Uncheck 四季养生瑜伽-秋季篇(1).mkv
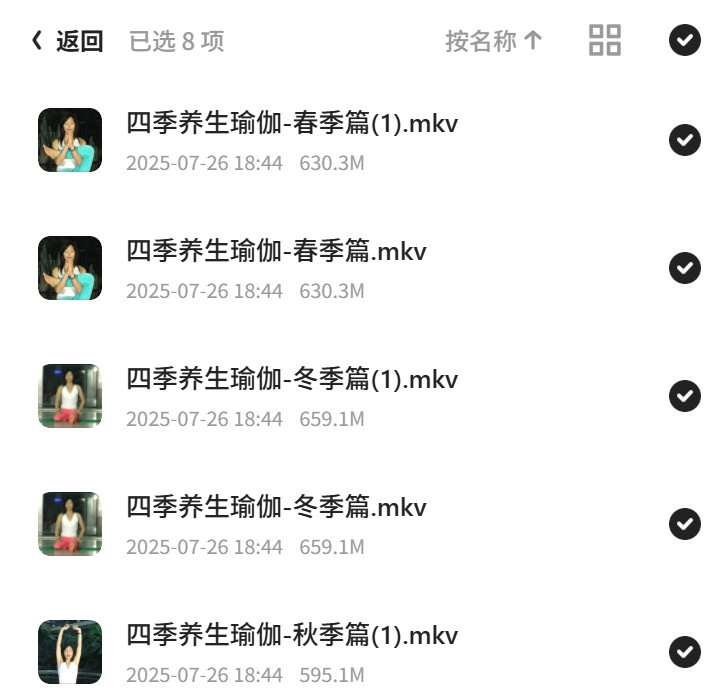712x699 pixels. (x=684, y=652)
